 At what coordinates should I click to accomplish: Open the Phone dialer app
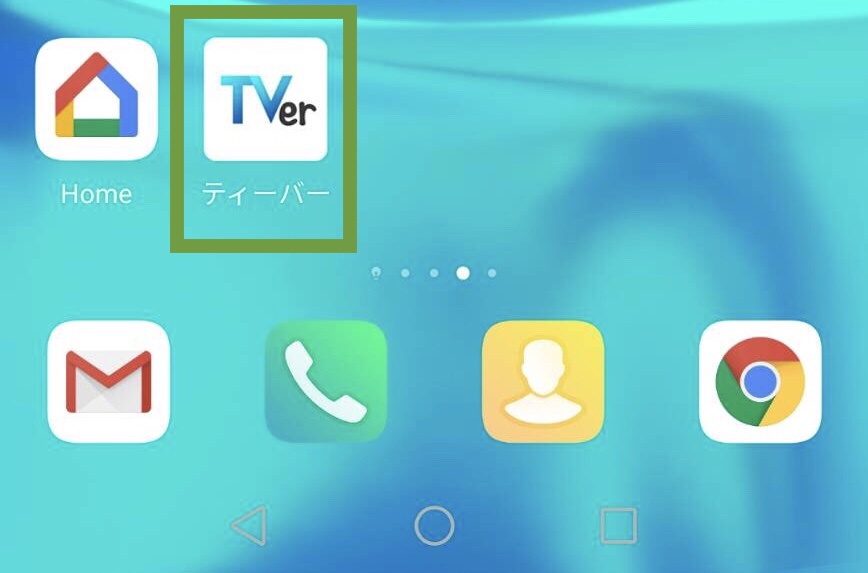[325, 382]
